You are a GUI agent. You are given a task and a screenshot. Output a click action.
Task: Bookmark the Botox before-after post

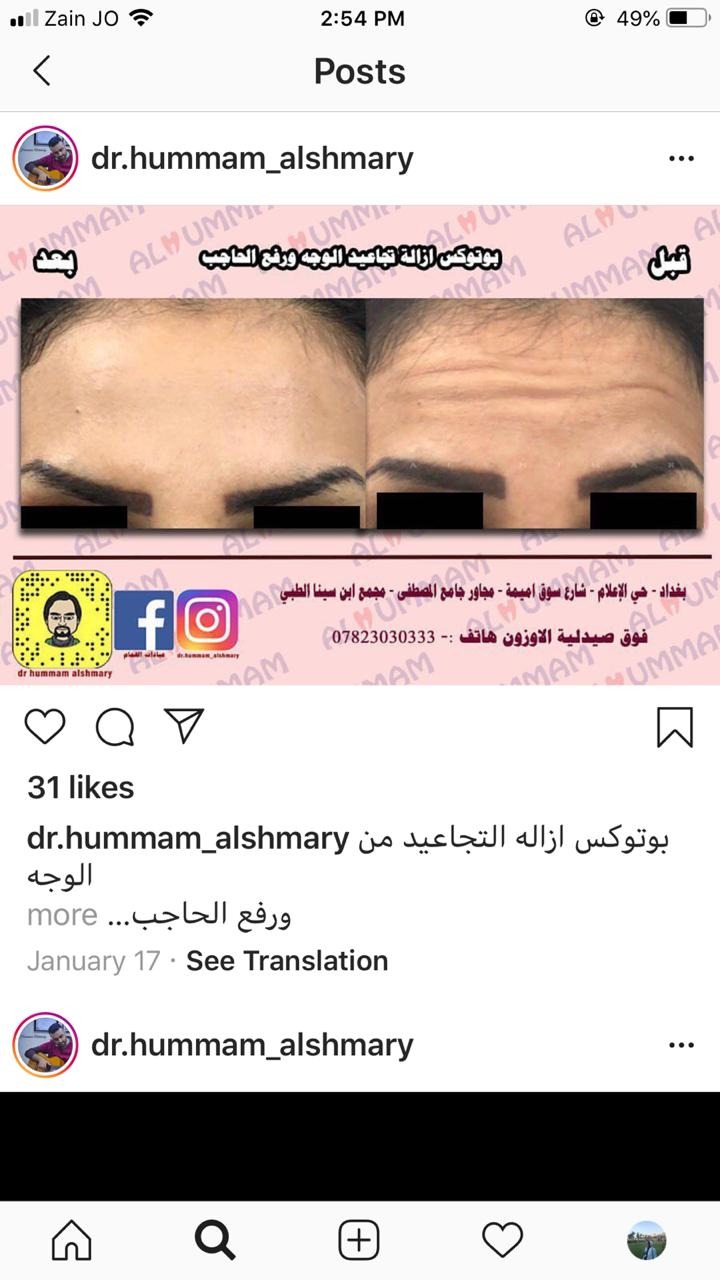click(x=675, y=727)
